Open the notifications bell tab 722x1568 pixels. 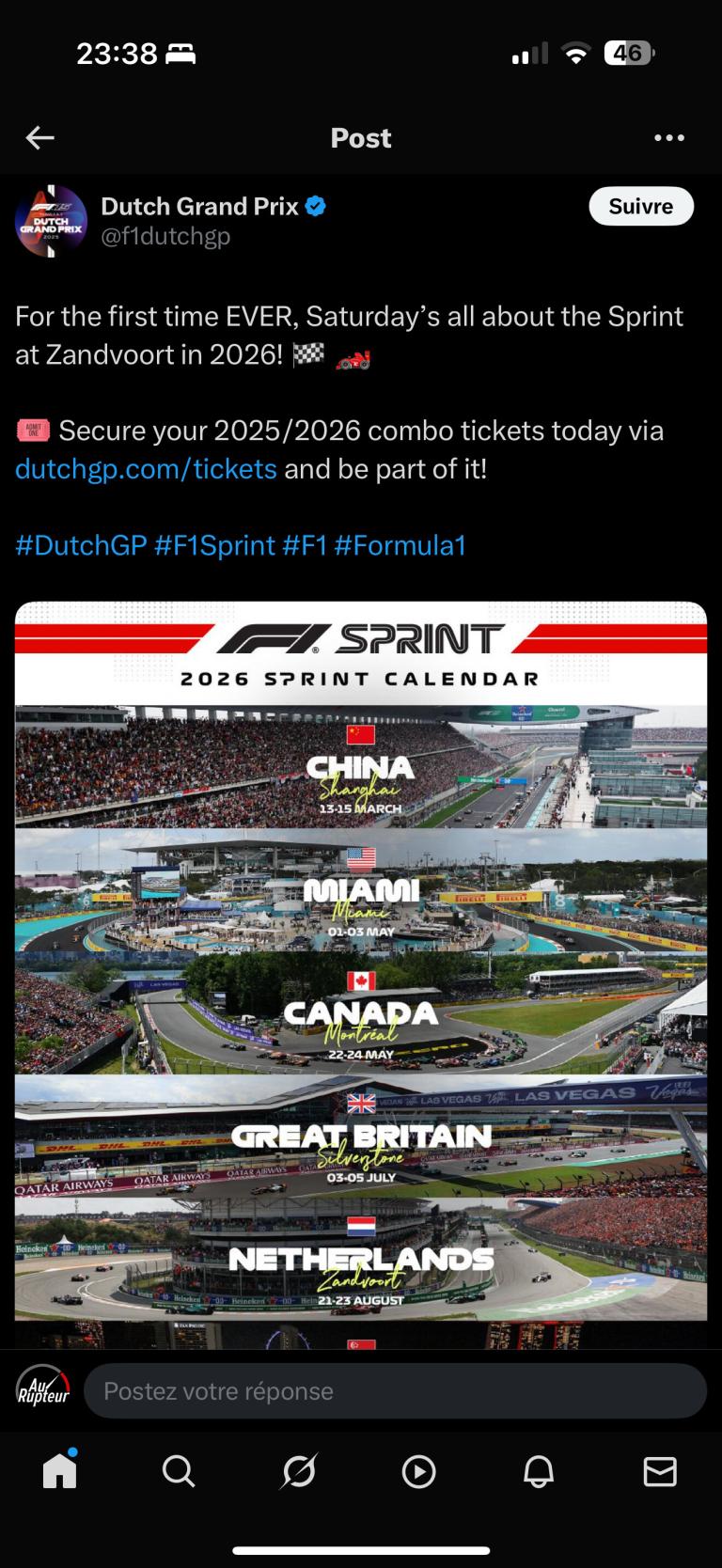[x=539, y=1472]
